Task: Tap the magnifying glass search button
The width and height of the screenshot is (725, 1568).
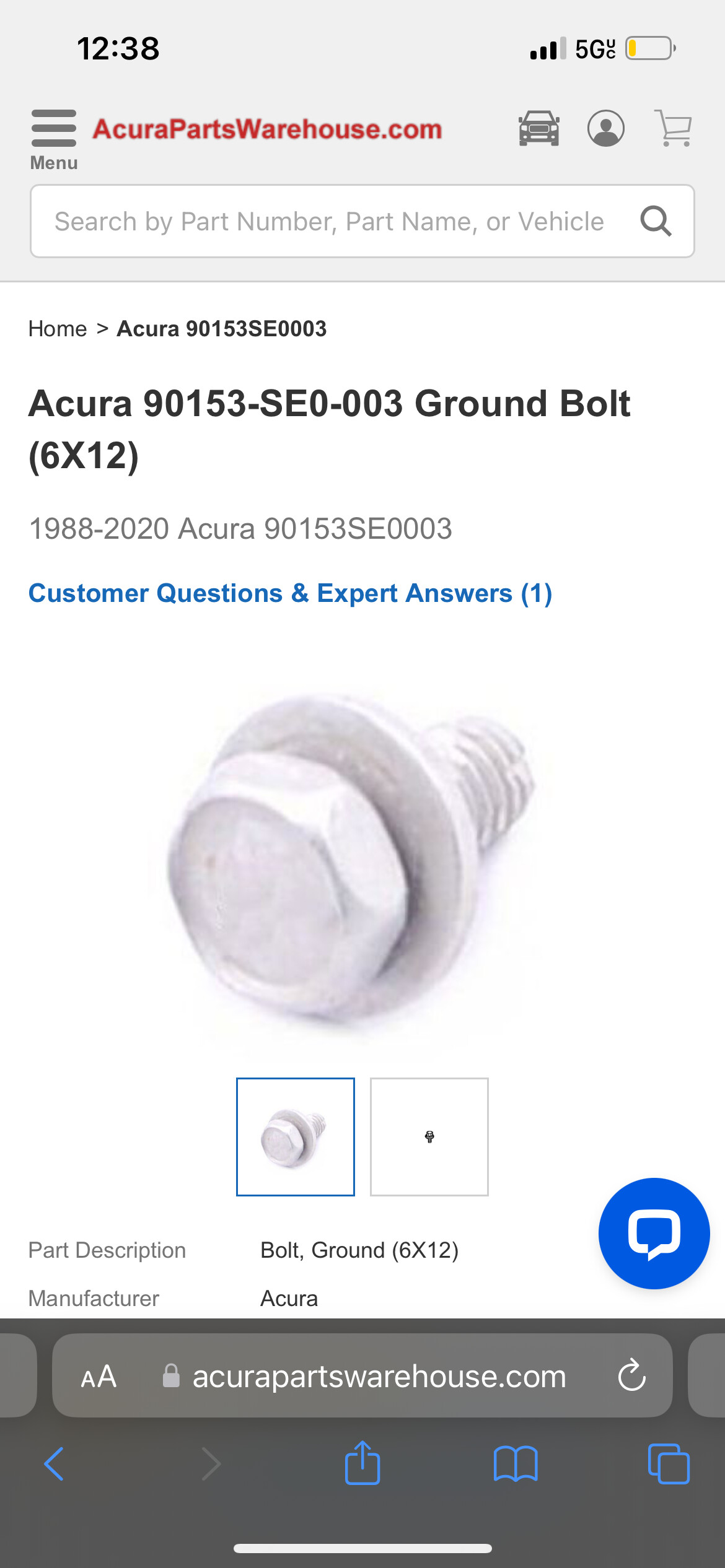Action: pos(656,222)
